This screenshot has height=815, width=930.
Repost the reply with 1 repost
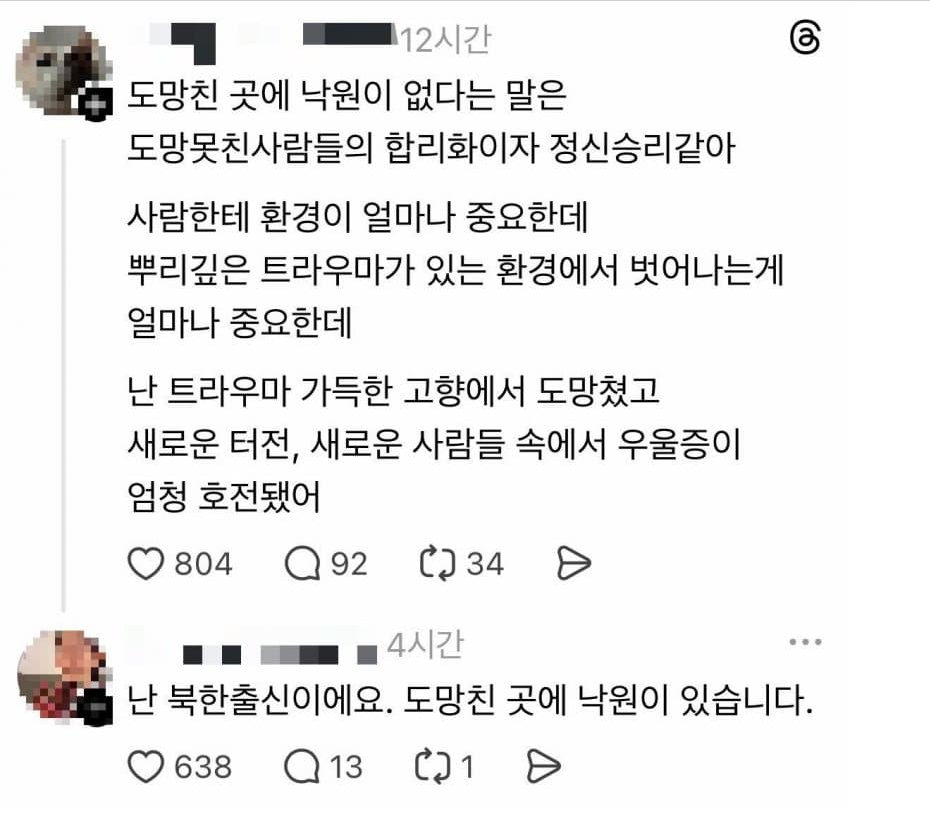(430, 767)
